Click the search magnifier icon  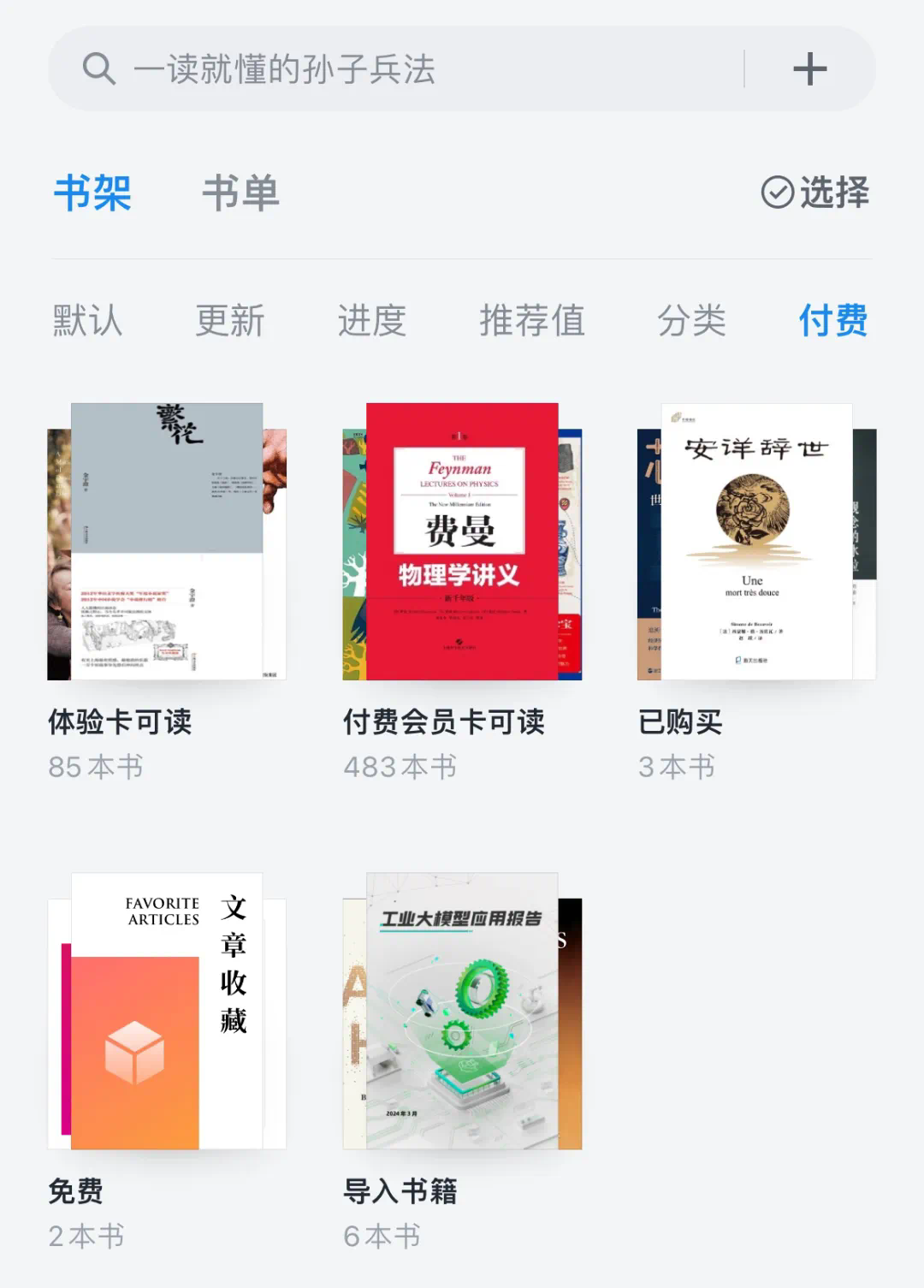pyautogui.click(x=99, y=68)
